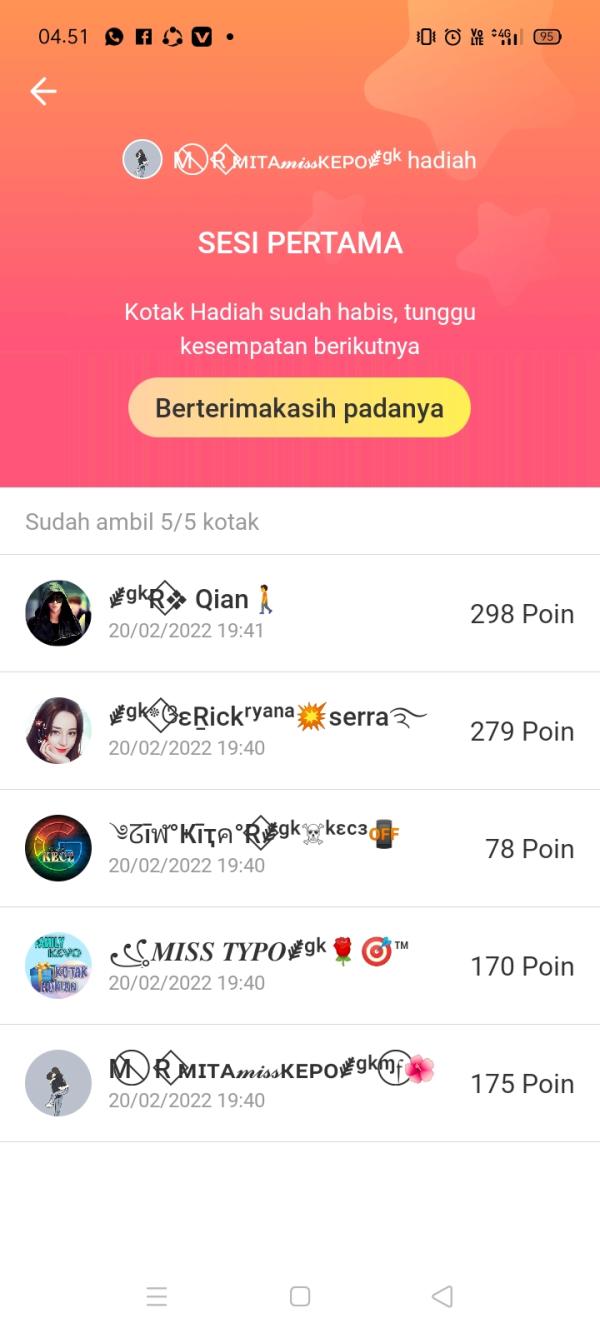Select the entry with 78 Poin
Image resolution: width=600 pixels, height=1333 pixels.
pos(300,848)
